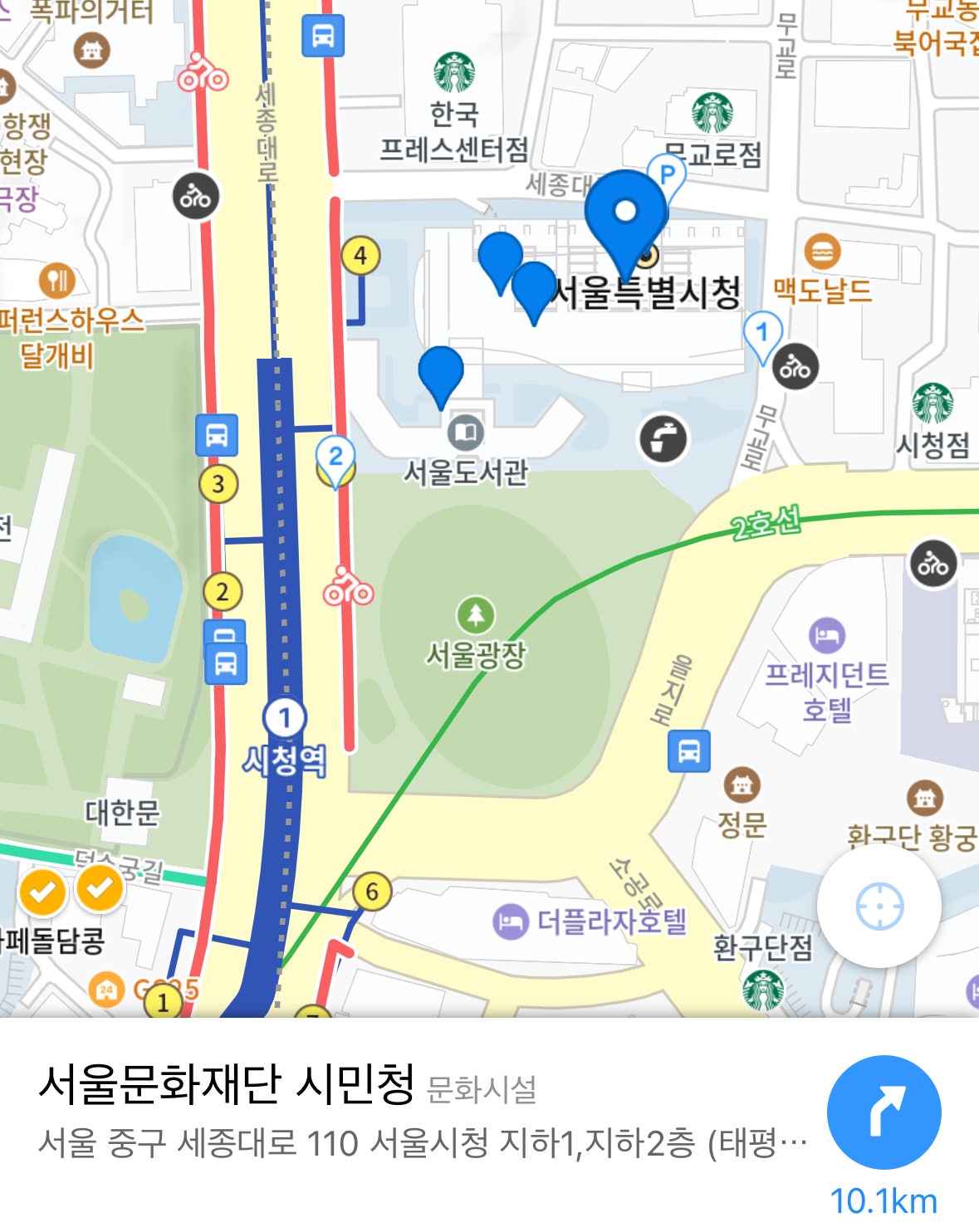Select the 더플라자호텔 hotel marker
This screenshot has height=1232, width=979.
click(510, 921)
